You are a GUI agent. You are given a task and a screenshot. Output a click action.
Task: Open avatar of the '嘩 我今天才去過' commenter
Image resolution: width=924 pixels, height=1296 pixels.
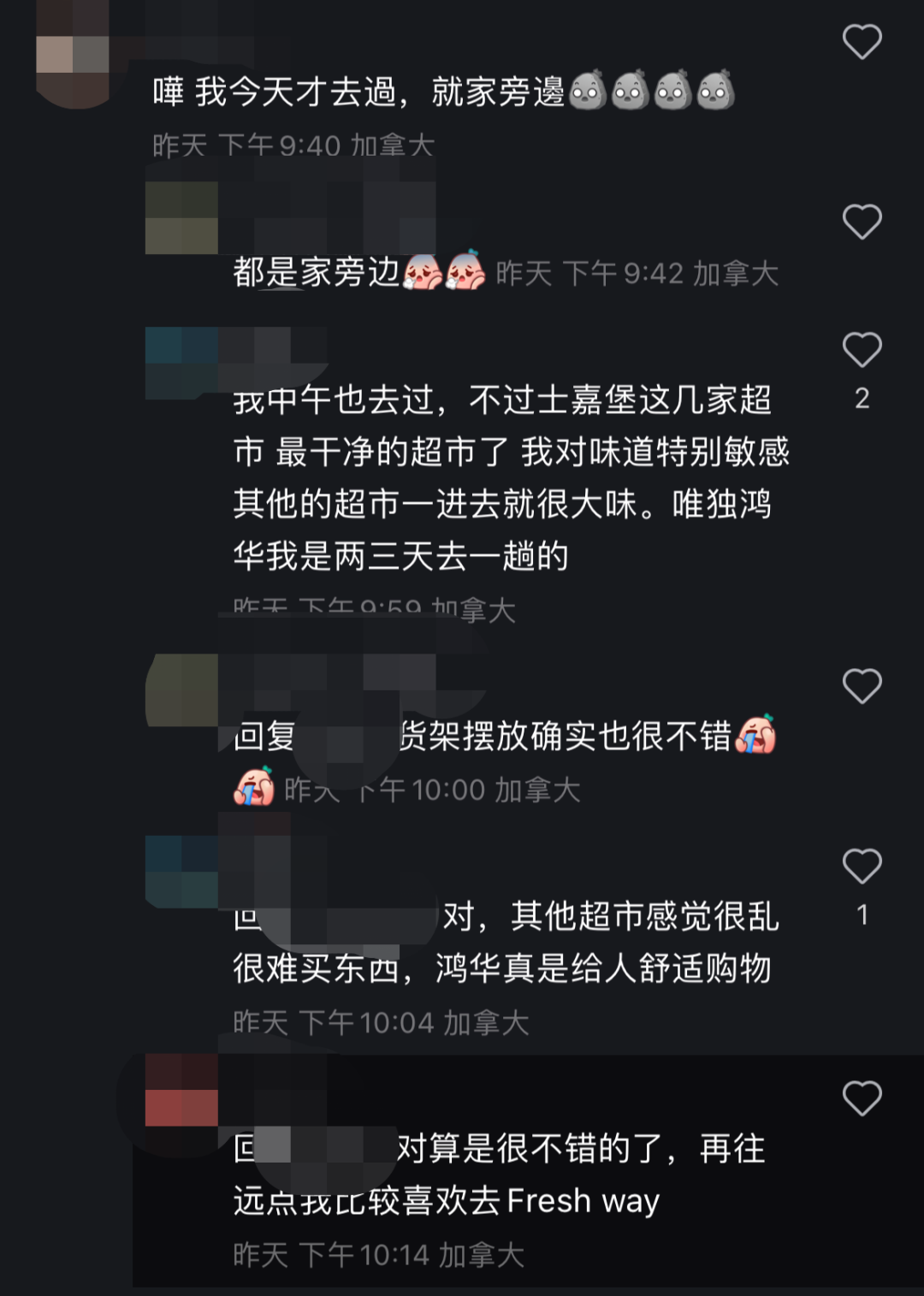73,56
